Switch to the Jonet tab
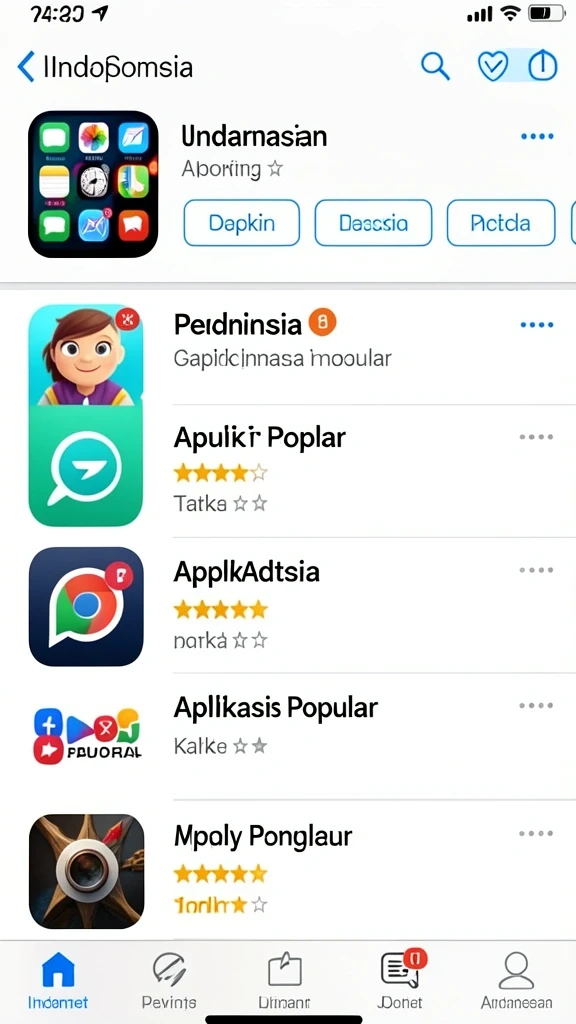576x1024 pixels. pyautogui.click(x=400, y=980)
